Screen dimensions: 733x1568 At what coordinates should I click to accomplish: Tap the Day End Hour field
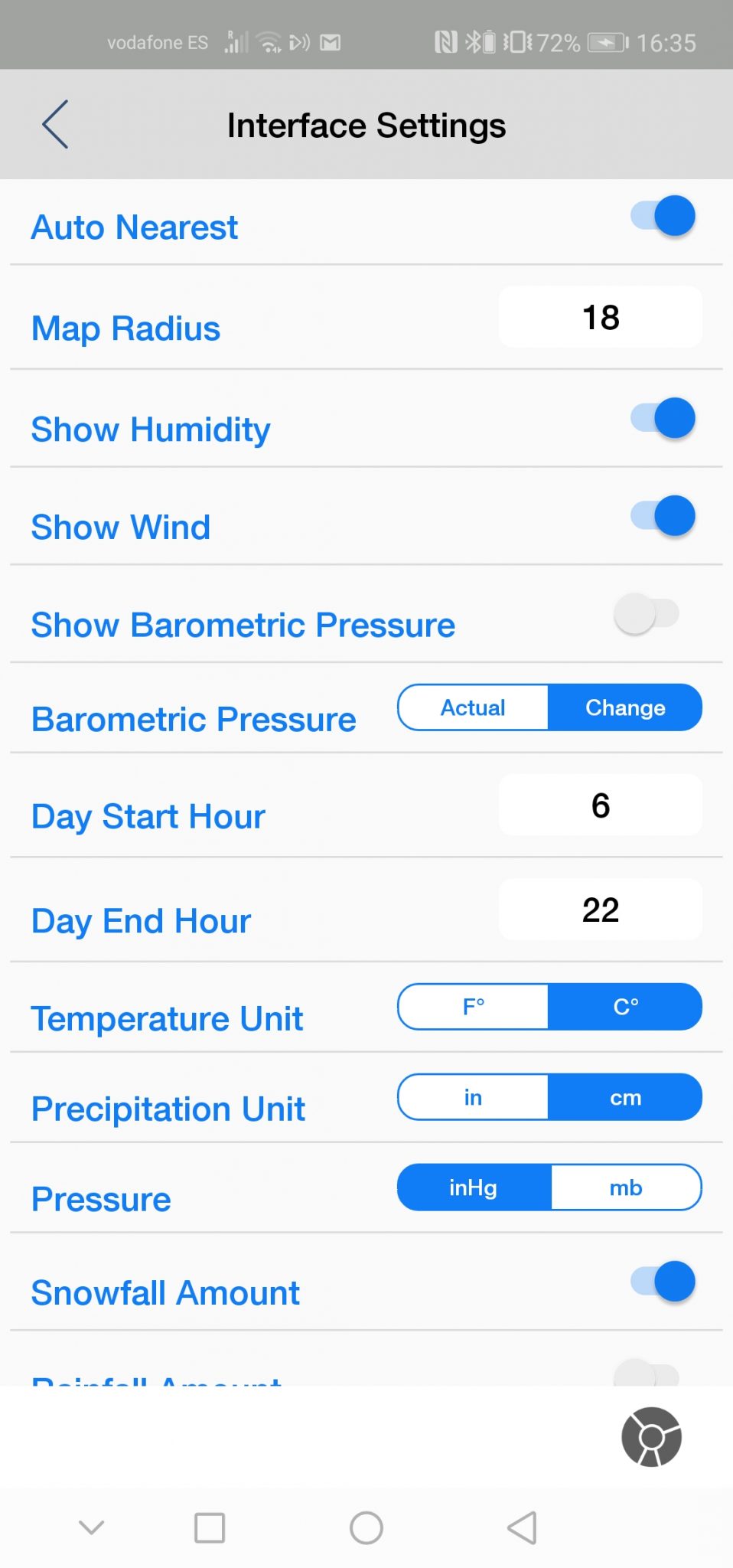[x=601, y=910]
